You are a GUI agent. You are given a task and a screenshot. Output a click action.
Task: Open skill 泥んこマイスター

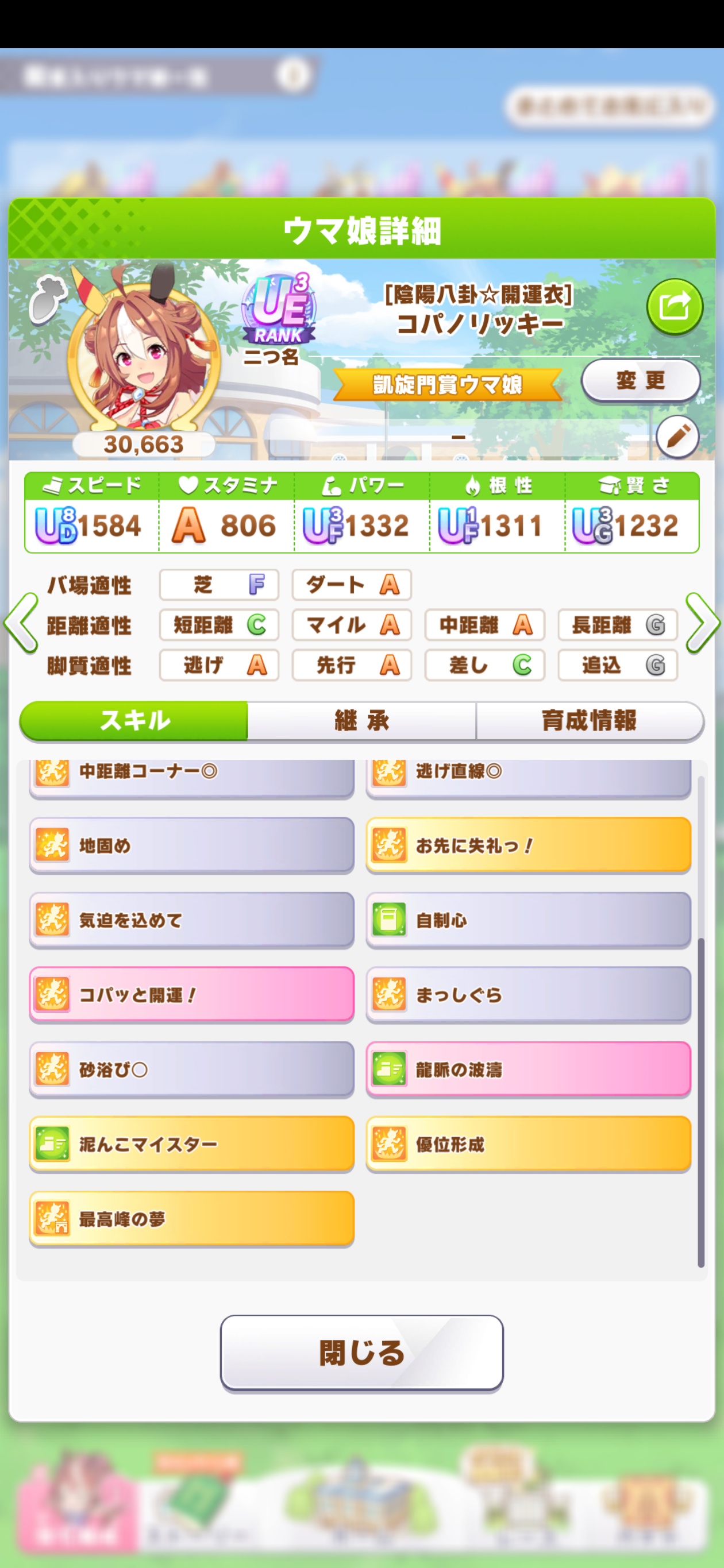(x=191, y=1144)
